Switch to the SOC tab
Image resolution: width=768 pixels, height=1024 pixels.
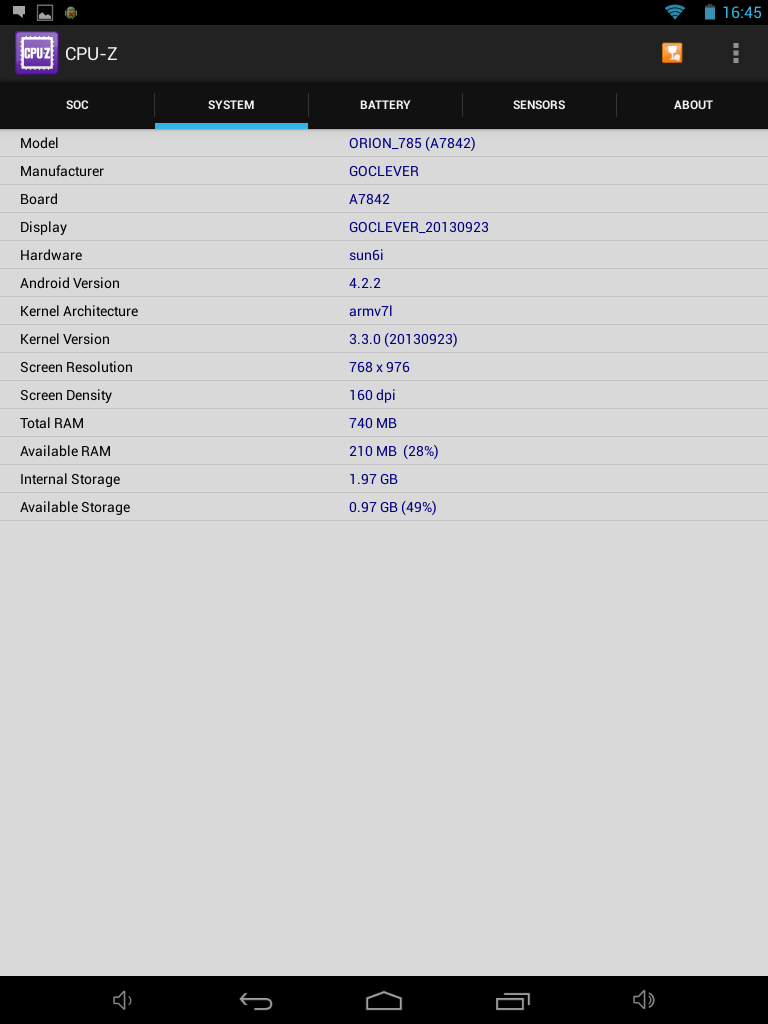[x=77, y=105]
